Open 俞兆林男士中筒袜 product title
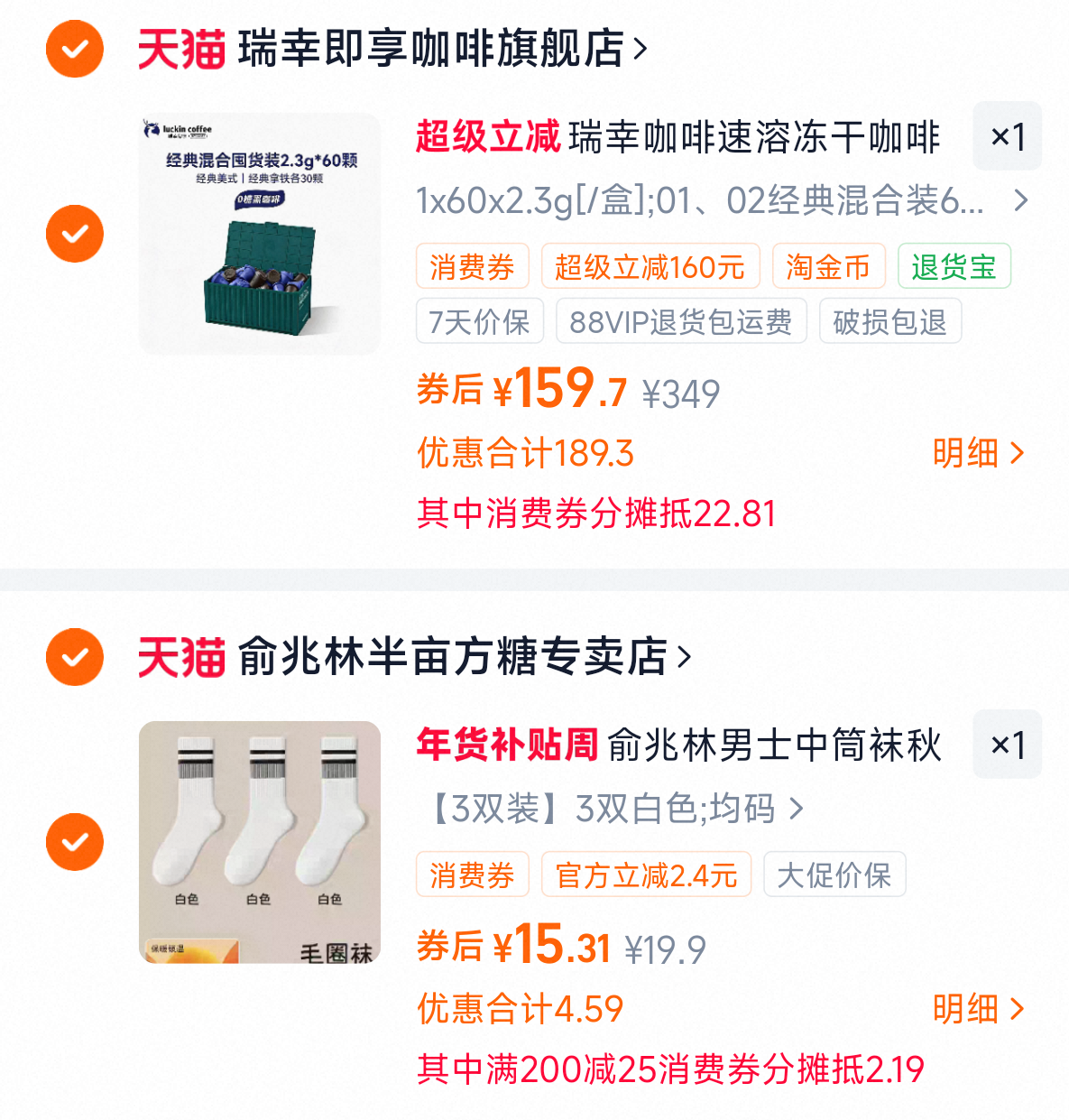This screenshot has height=1120, width=1069. click(x=774, y=745)
